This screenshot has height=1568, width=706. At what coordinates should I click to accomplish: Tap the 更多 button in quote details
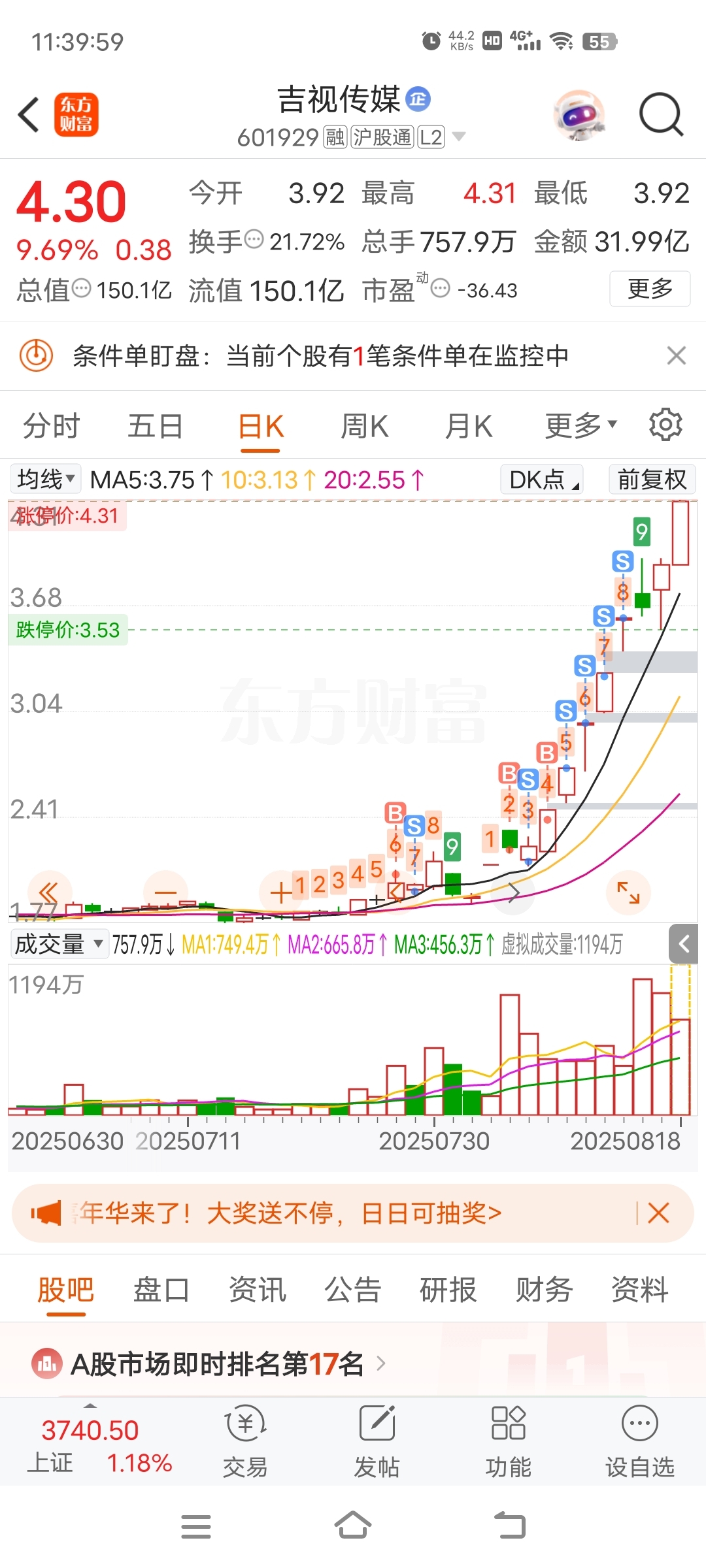click(650, 289)
